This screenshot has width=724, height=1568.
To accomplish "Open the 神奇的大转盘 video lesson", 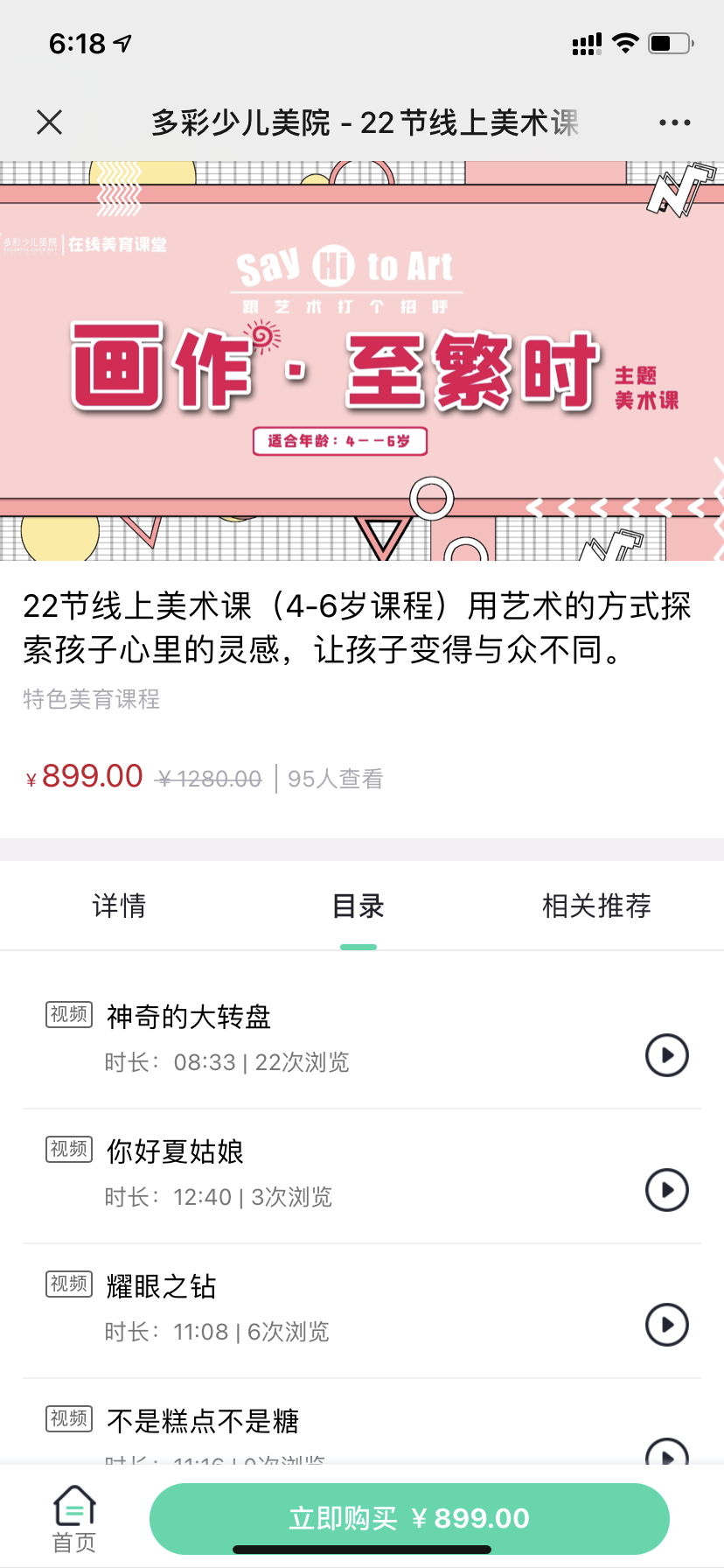I will click(x=188, y=1017).
